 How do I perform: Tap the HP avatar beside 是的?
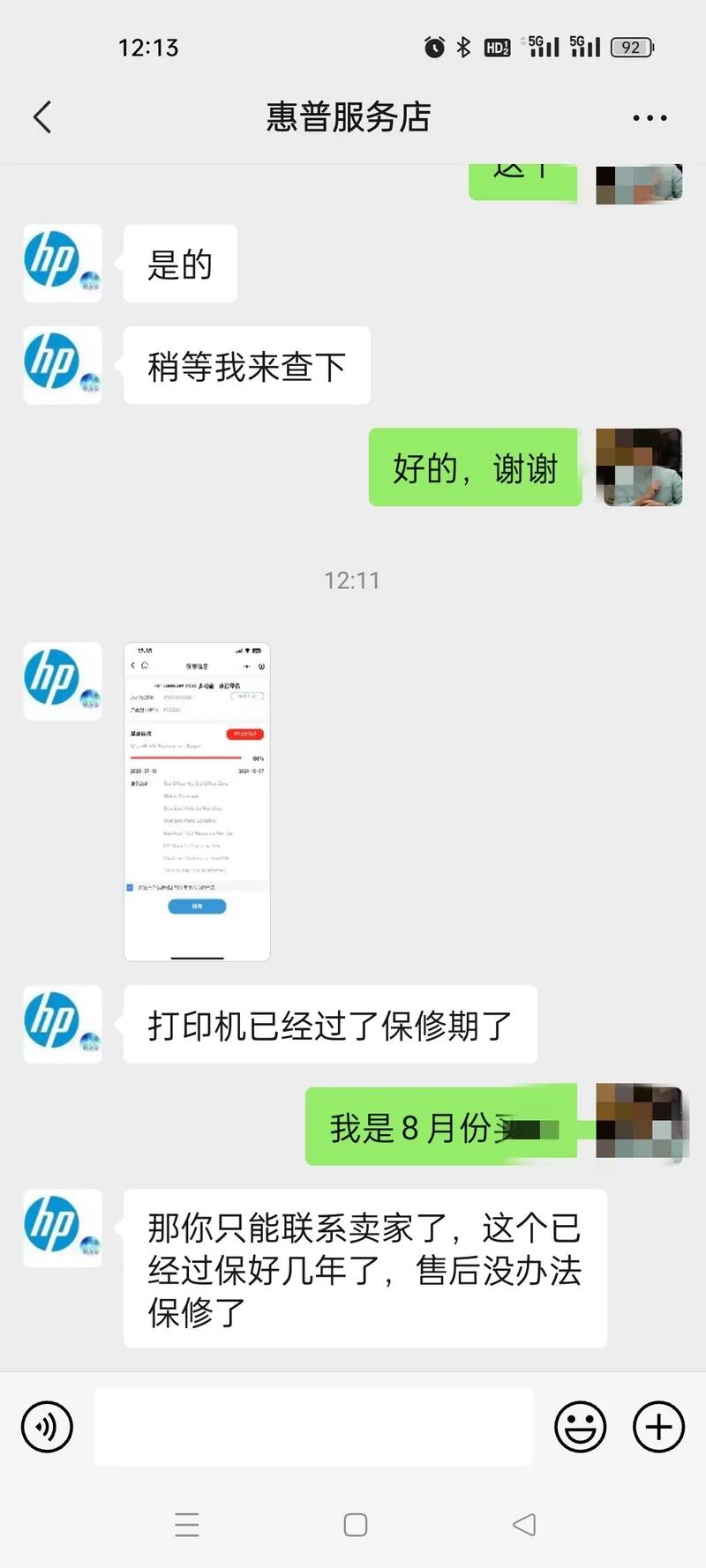(x=62, y=263)
